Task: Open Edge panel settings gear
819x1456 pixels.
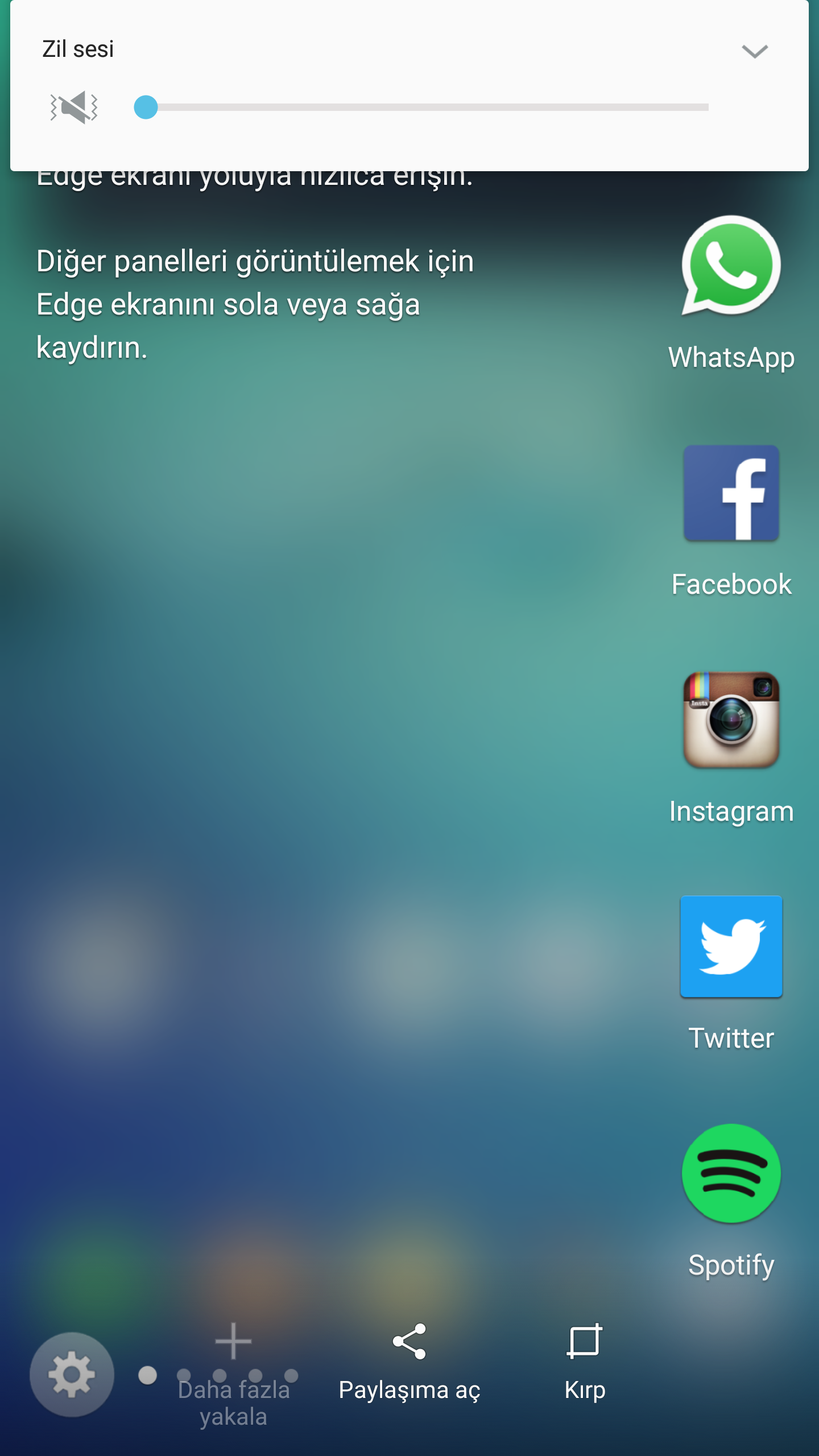Action: click(72, 1374)
